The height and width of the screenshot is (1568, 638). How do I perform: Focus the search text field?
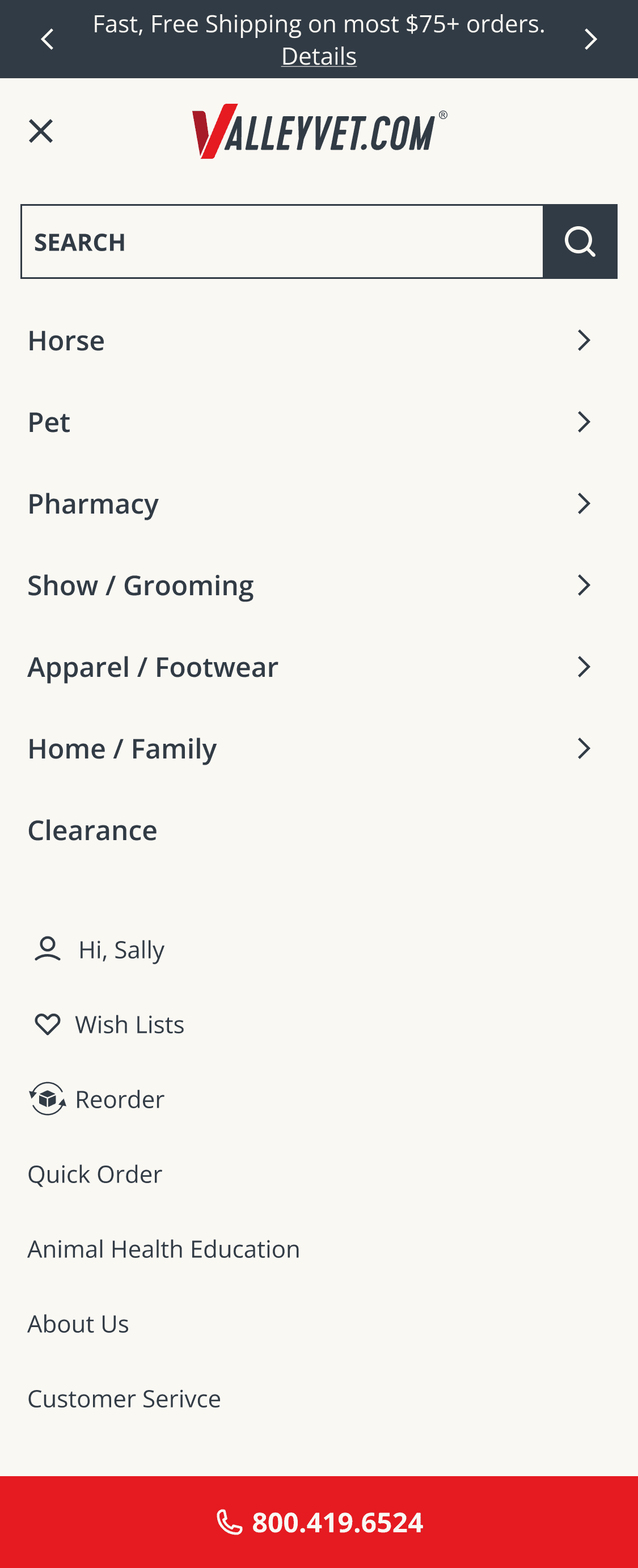(282, 241)
